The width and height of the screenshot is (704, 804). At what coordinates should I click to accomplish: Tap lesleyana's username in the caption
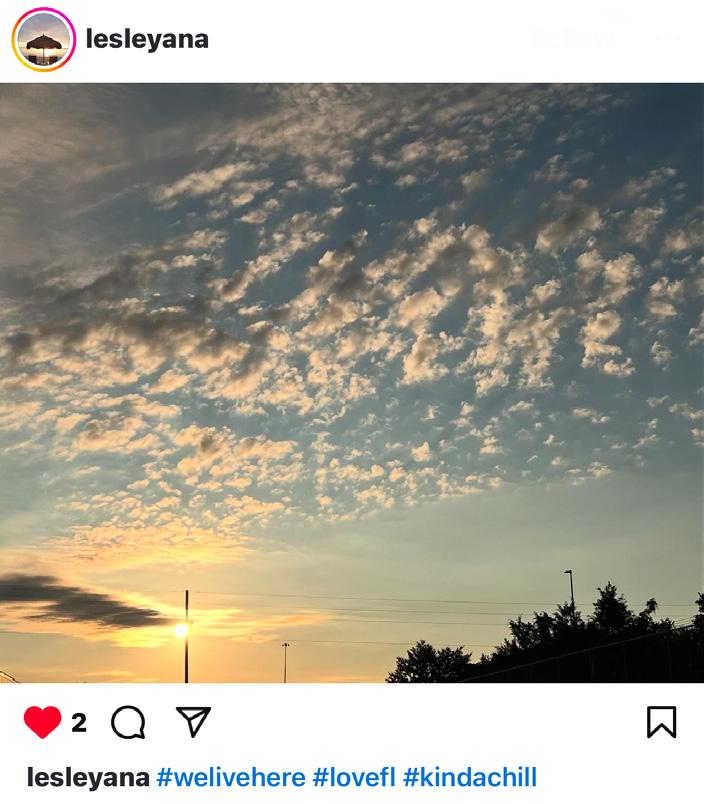coord(88,777)
